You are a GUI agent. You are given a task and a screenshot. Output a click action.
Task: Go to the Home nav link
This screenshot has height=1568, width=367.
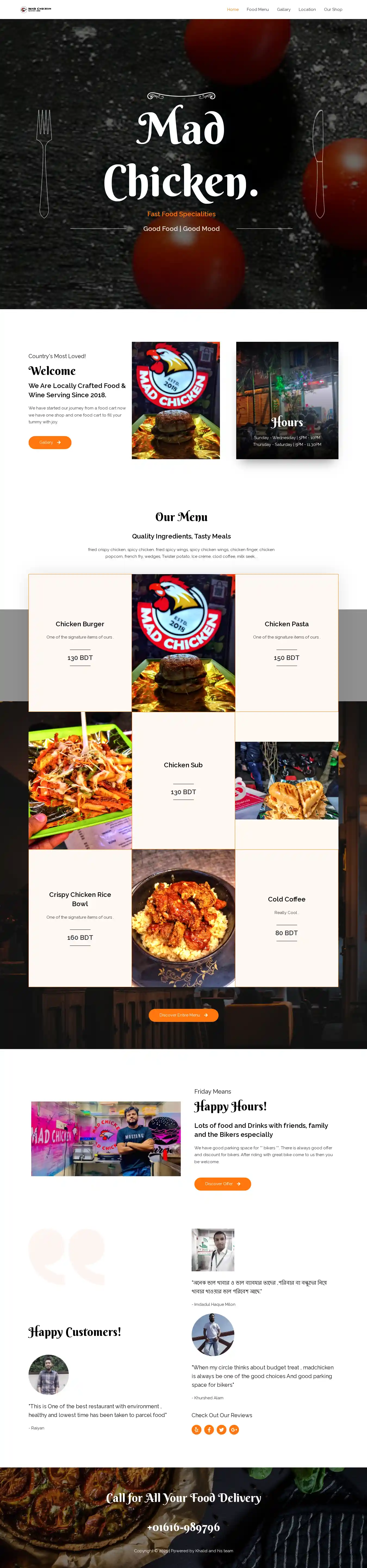[x=232, y=10]
